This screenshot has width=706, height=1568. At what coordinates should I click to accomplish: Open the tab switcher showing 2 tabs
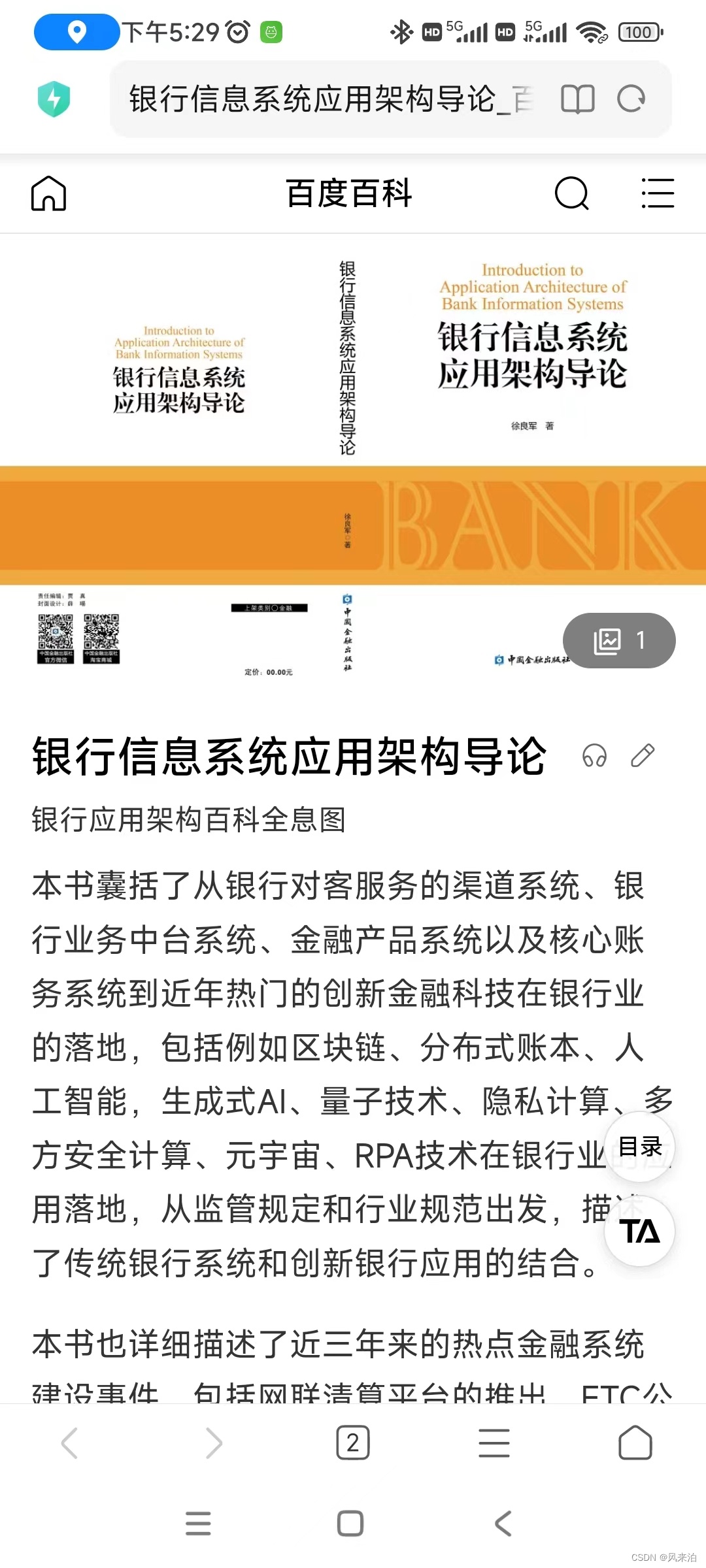pyautogui.click(x=353, y=1443)
